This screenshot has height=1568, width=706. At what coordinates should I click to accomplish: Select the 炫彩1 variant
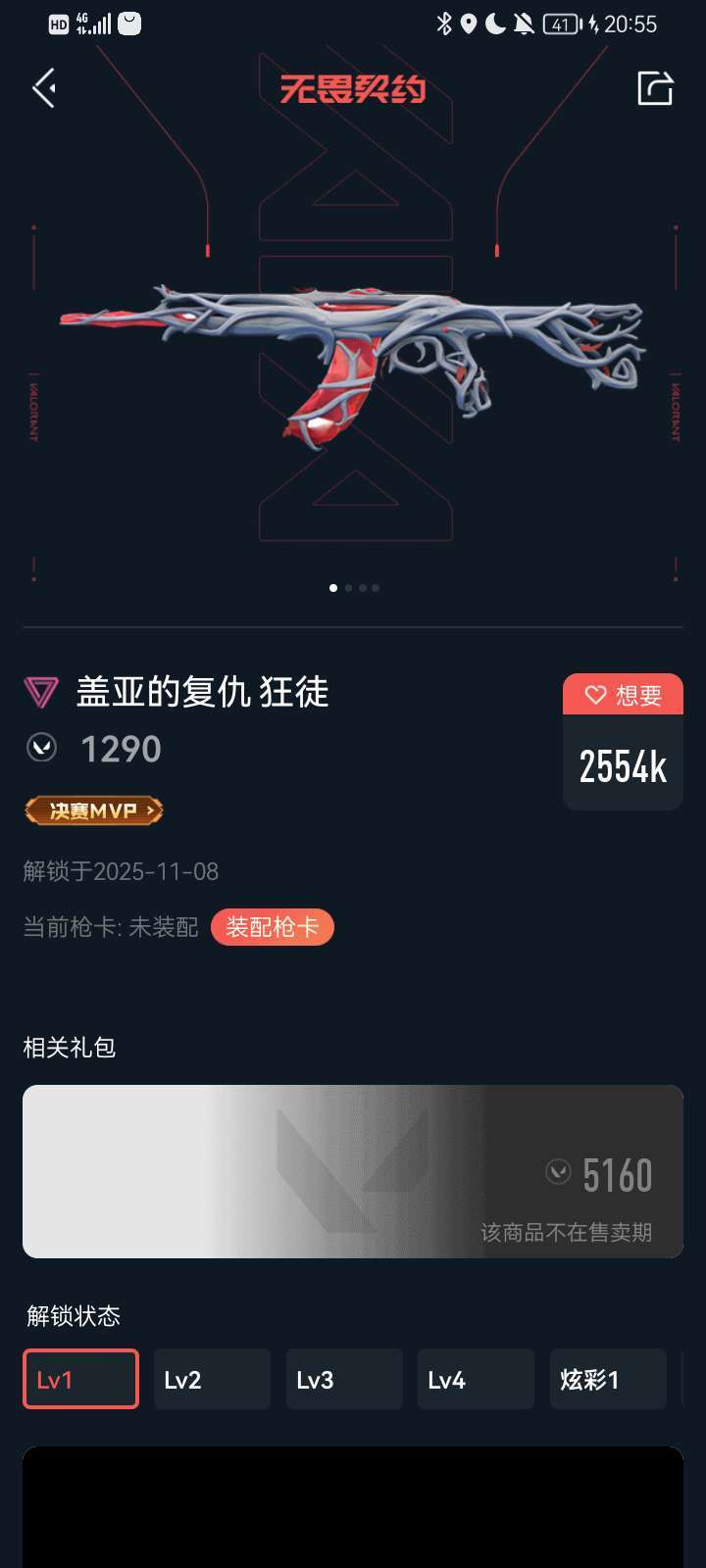(x=607, y=1379)
